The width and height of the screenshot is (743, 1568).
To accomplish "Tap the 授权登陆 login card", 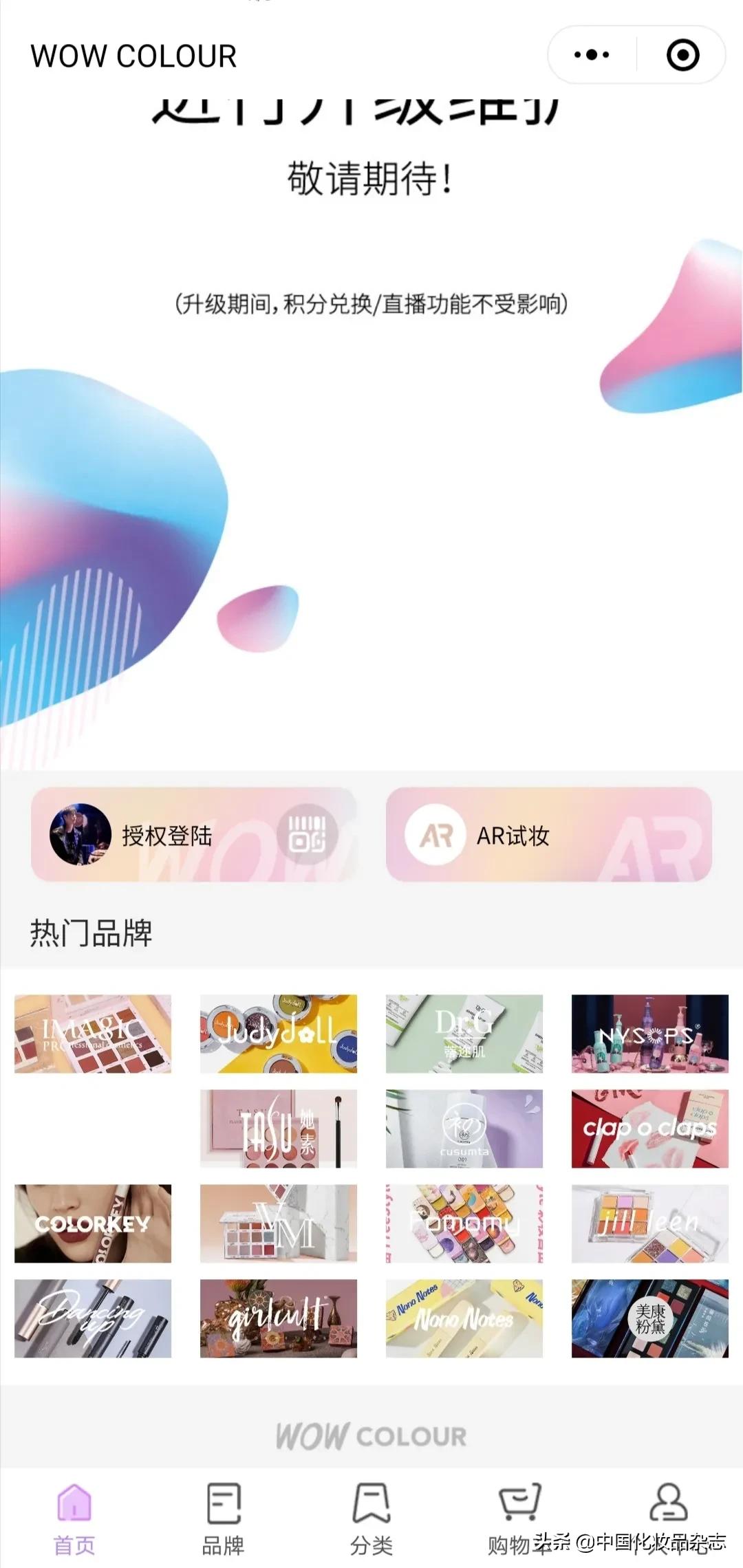I will tap(194, 835).
